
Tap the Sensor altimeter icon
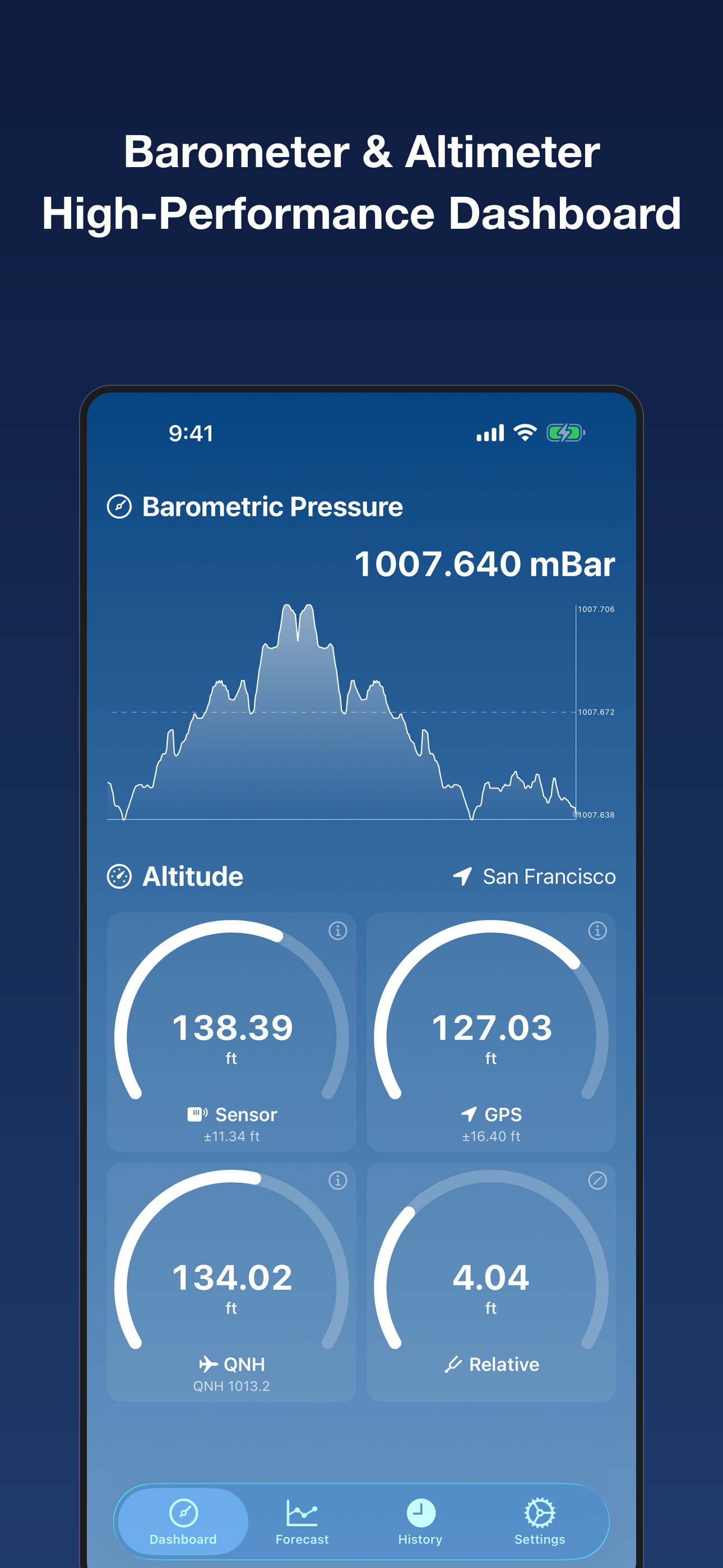[198, 1115]
